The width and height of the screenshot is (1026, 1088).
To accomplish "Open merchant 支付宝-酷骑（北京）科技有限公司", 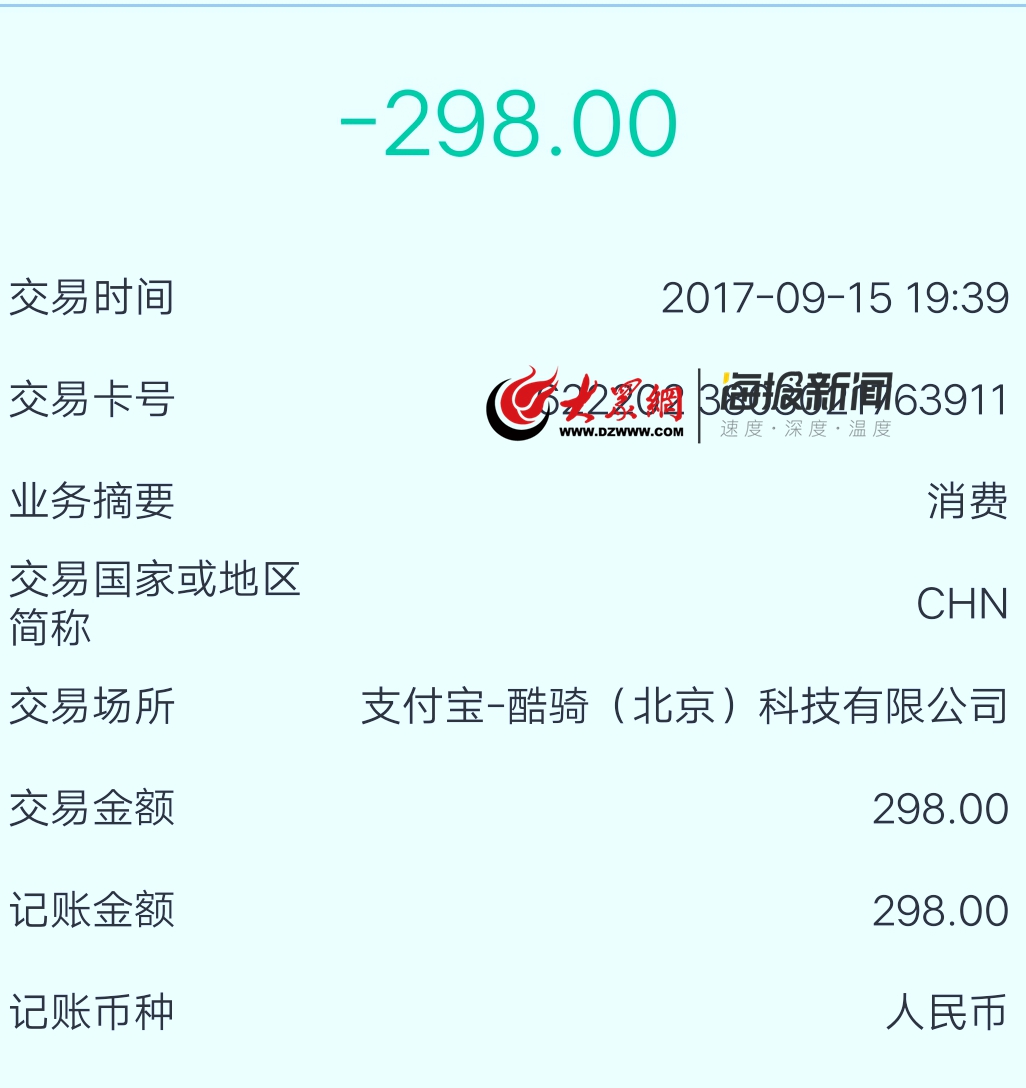I will 685,708.
